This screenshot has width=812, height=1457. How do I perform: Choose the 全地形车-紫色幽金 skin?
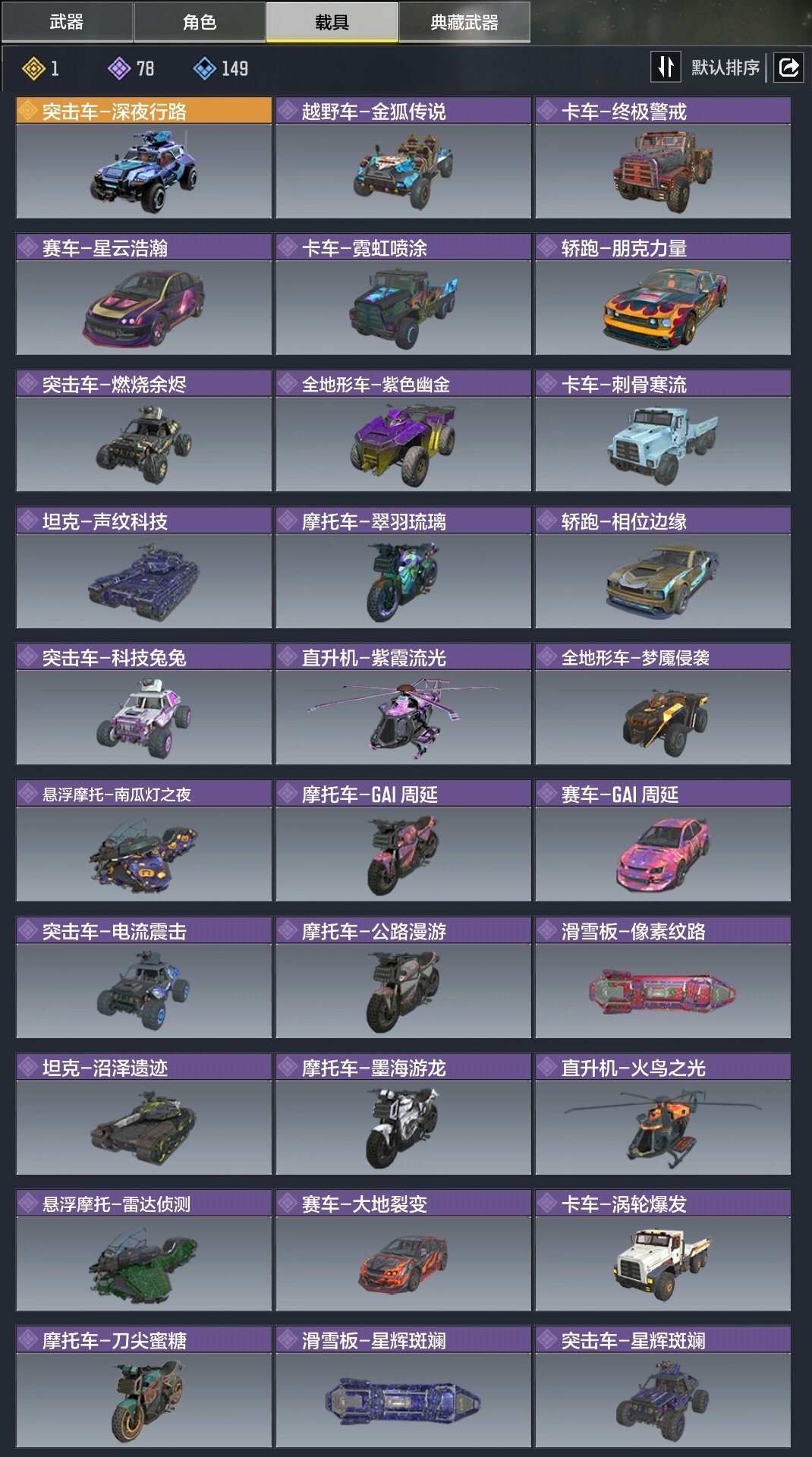403,431
